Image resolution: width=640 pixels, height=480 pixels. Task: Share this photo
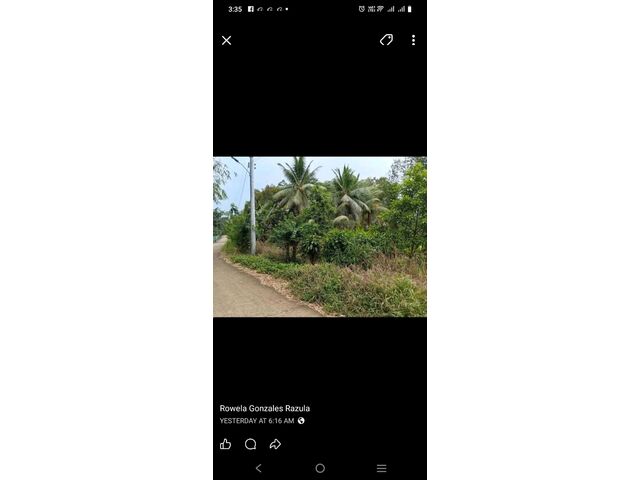tap(275, 444)
